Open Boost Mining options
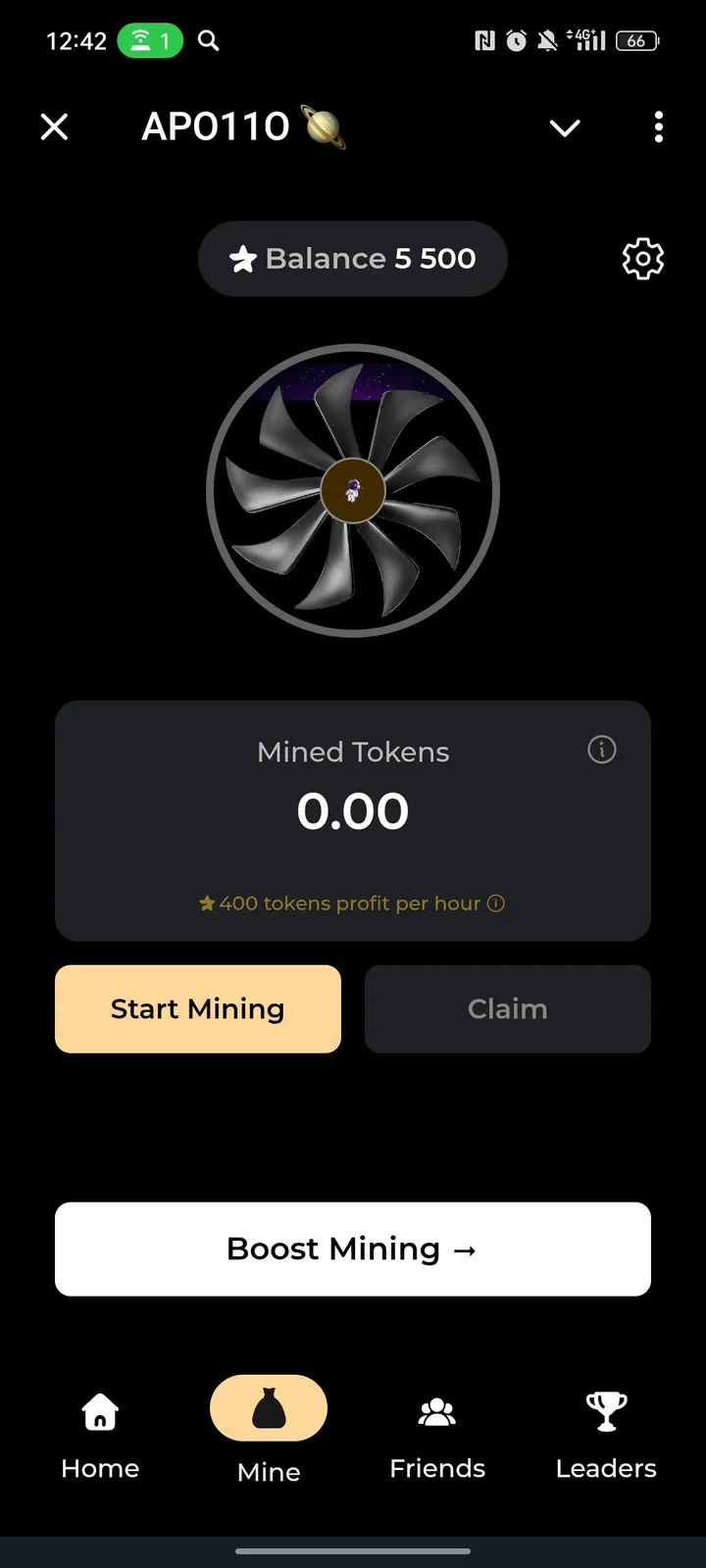Viewport: 706px width, 1568px height. (353, 1249)
